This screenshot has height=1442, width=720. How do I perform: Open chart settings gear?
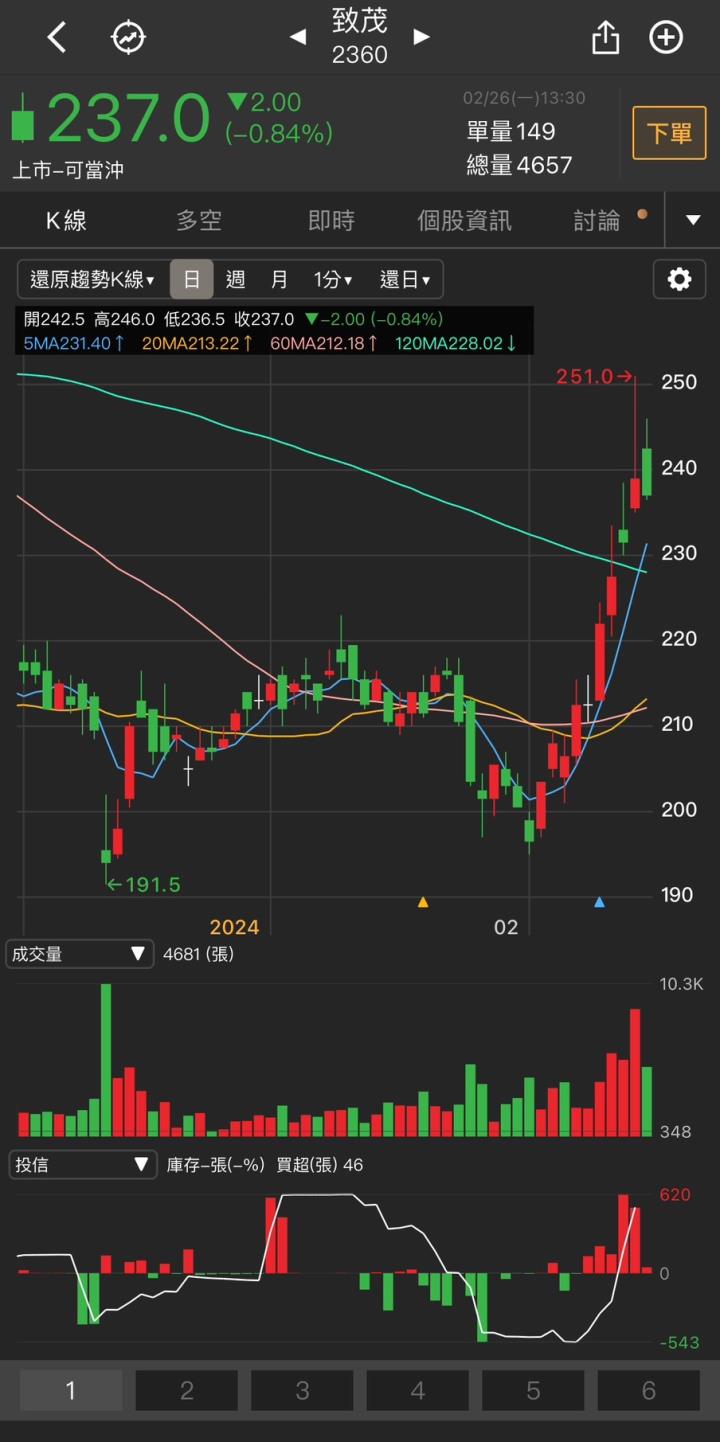(679, 279)
